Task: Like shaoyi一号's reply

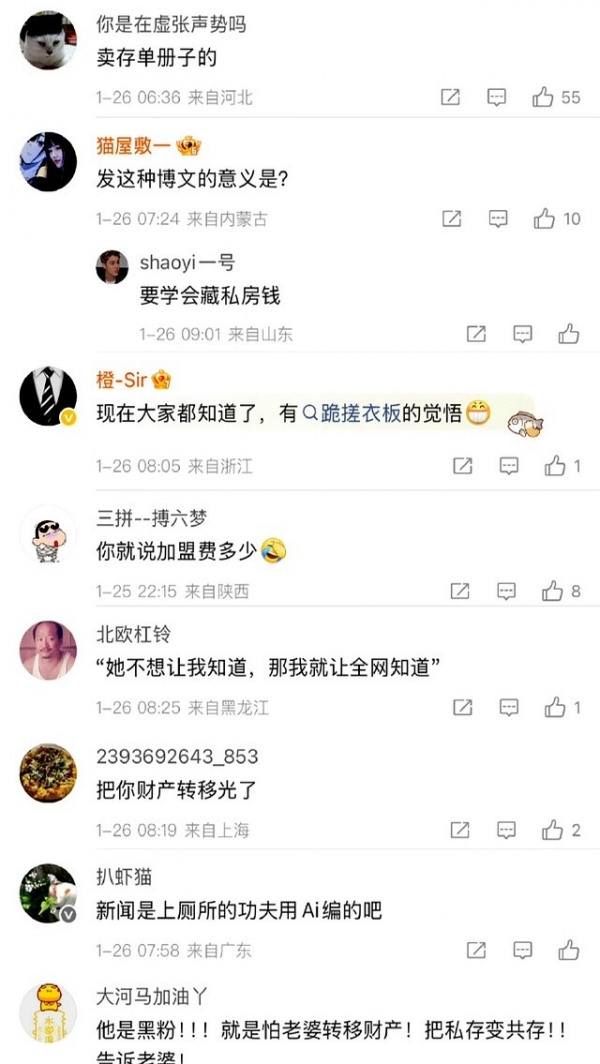Action: coord(569,333)
